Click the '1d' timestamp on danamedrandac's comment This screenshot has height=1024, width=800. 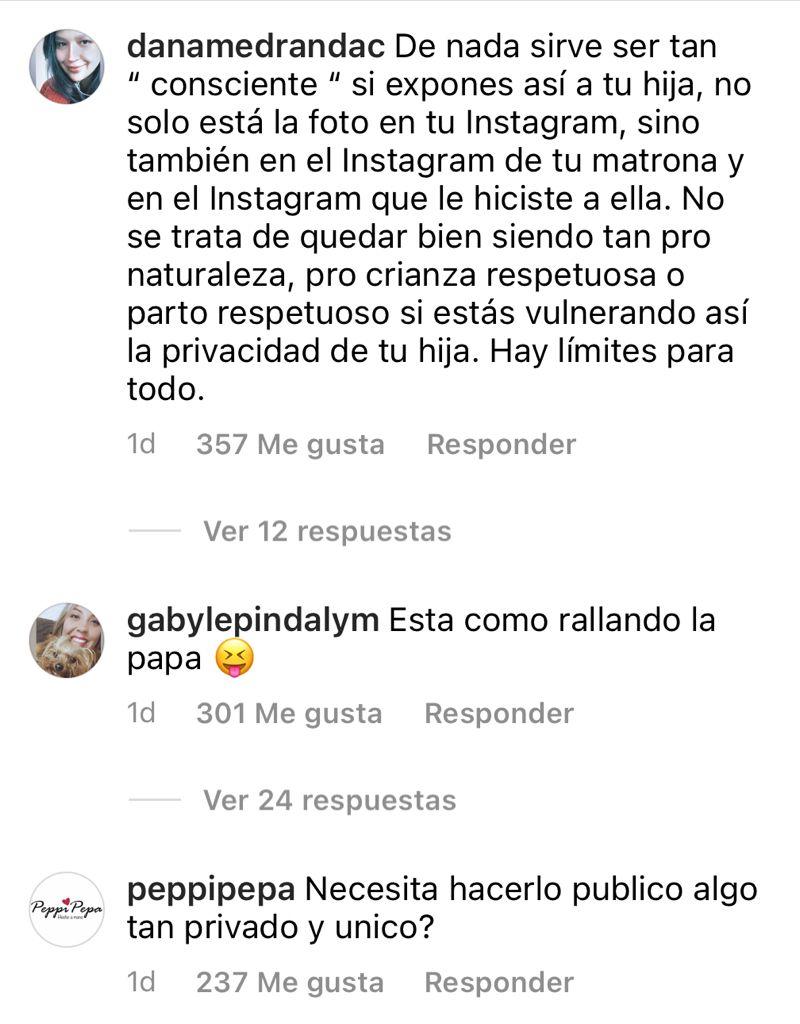coord(140,443)
